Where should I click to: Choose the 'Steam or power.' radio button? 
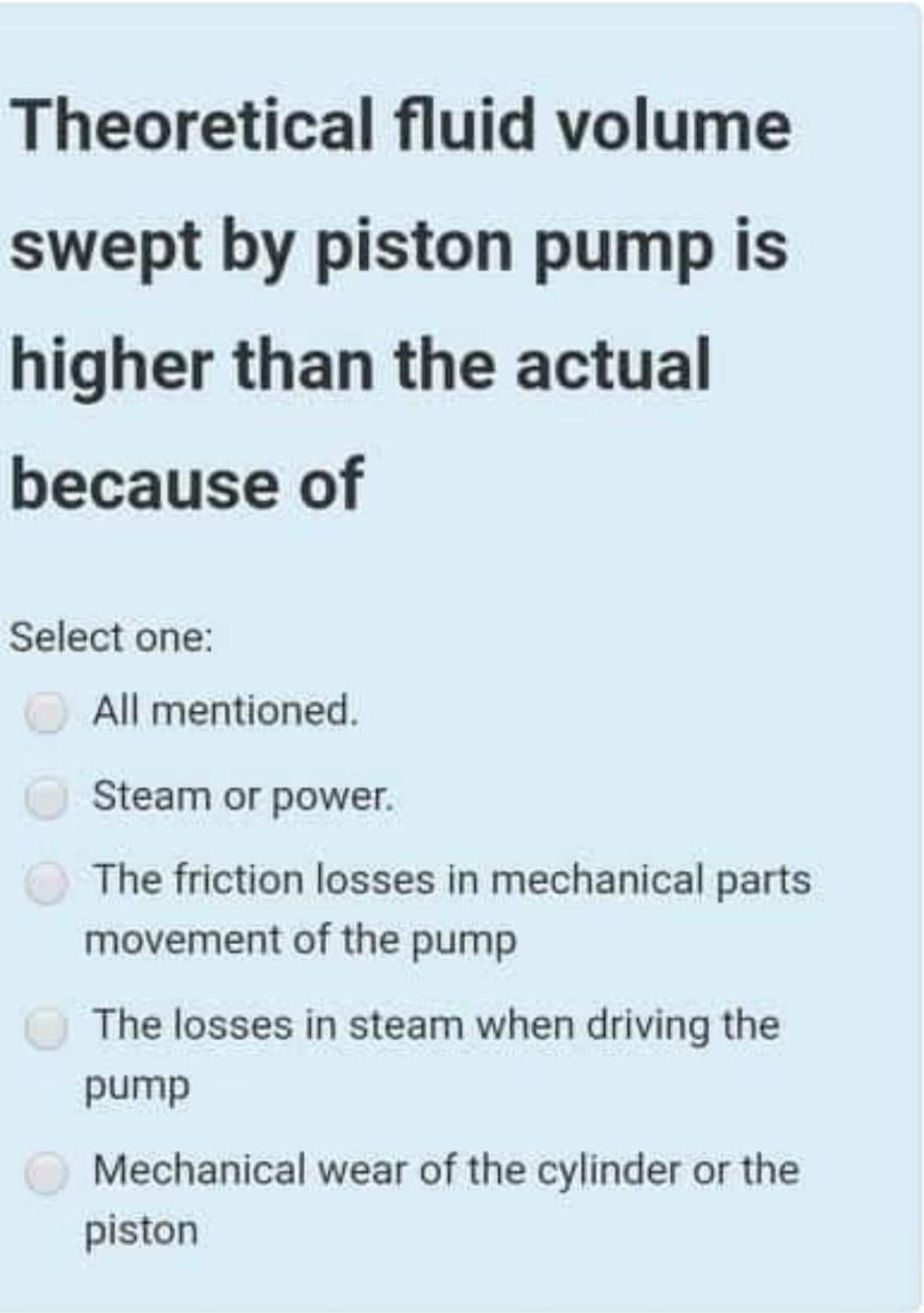(46, 799)
